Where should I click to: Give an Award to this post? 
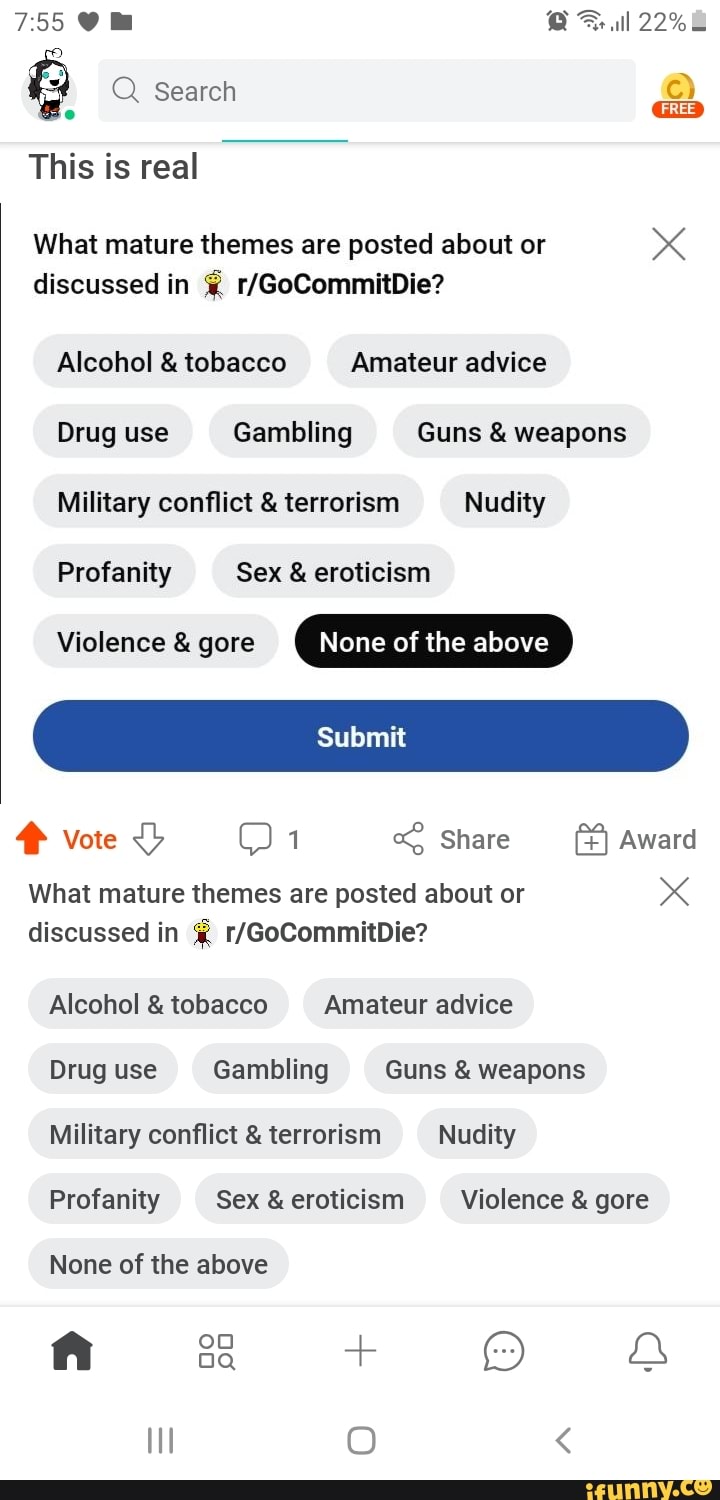636,839
